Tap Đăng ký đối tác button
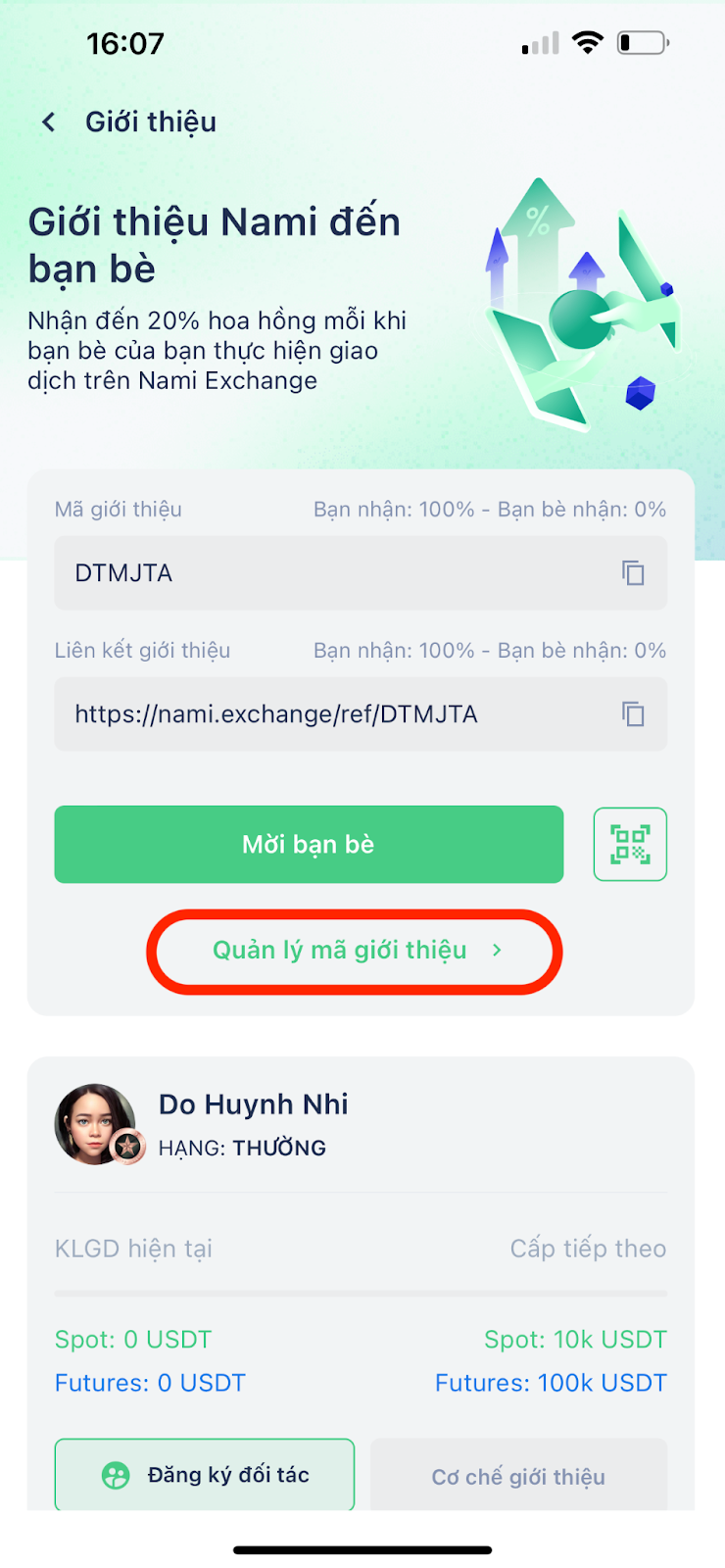Screen dimensions: 725x1568 coord(205,1474)
